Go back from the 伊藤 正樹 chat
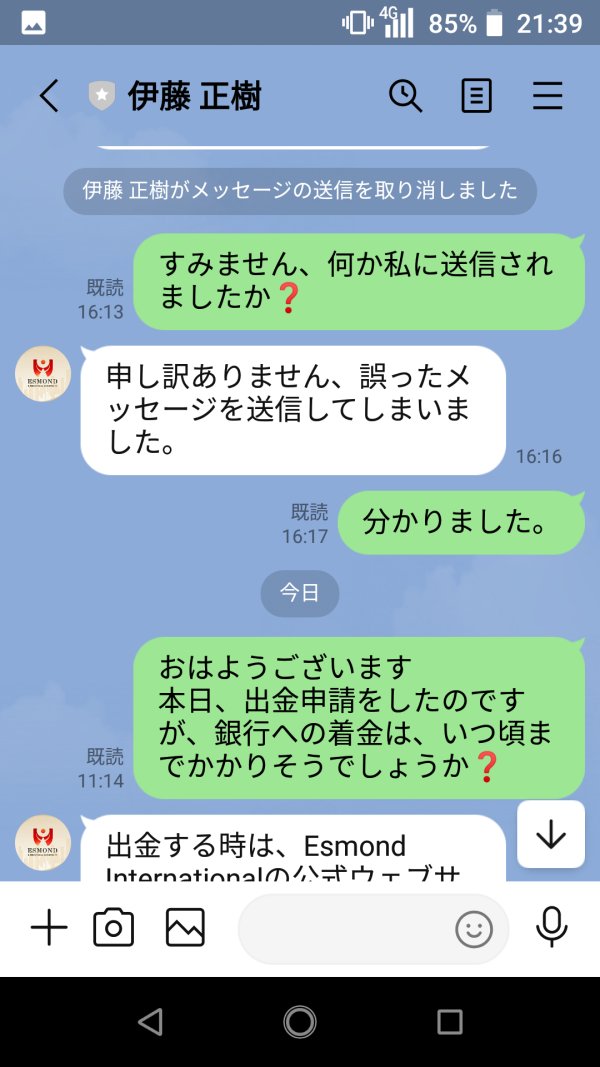The width and height of the screenshot is (600, 1067). pyautogui.click(x=49, y=96)
